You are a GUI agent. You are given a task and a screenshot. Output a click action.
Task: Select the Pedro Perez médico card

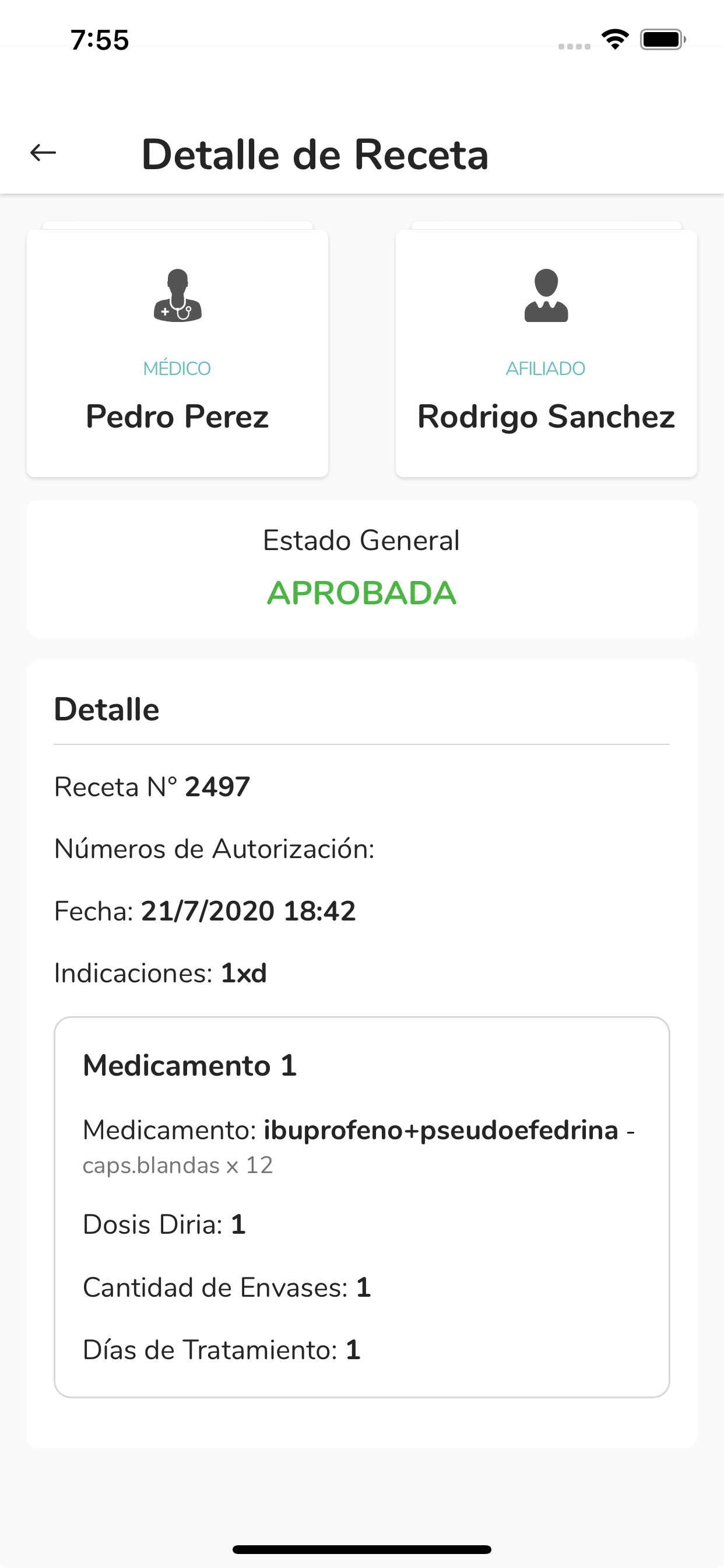click(178, 353)
